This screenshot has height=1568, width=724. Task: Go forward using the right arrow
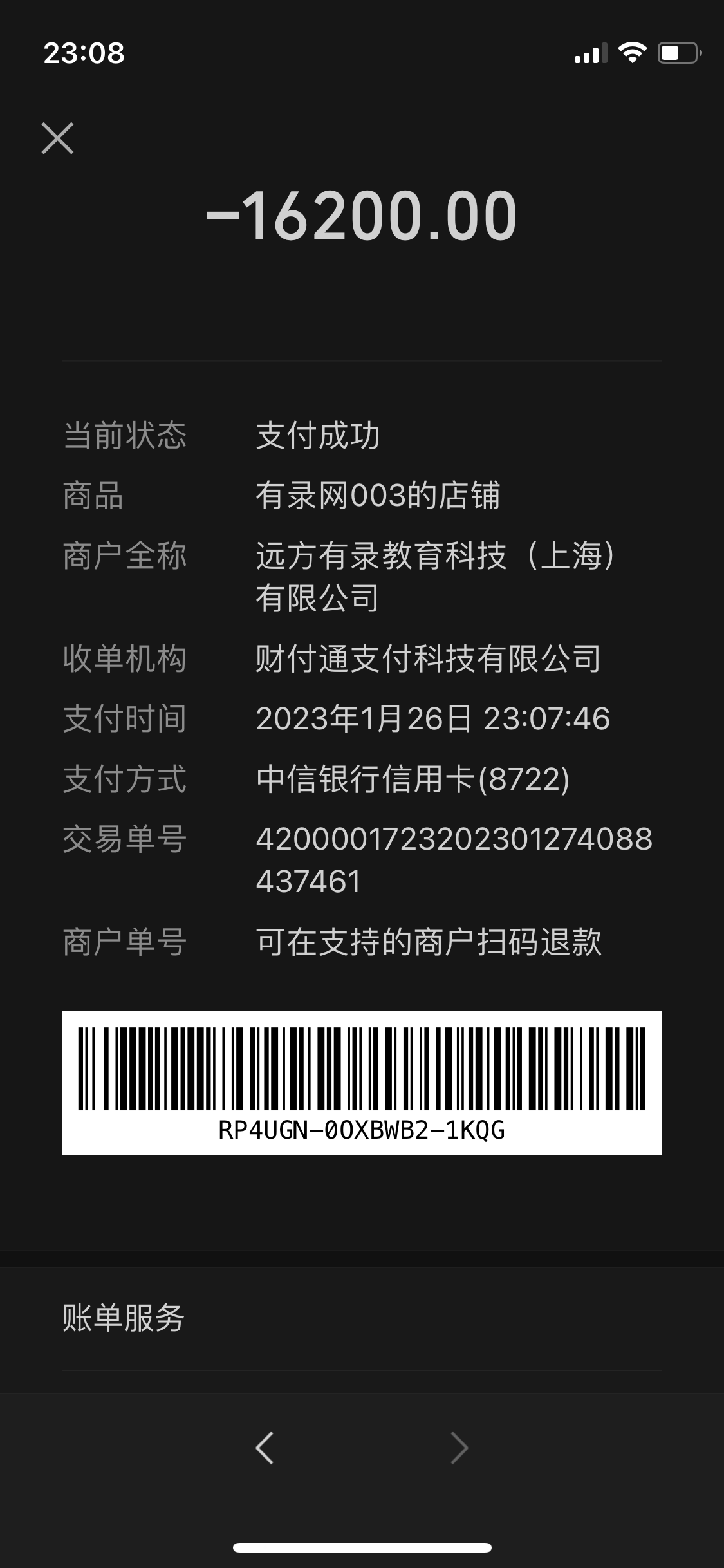[459, 1448]
